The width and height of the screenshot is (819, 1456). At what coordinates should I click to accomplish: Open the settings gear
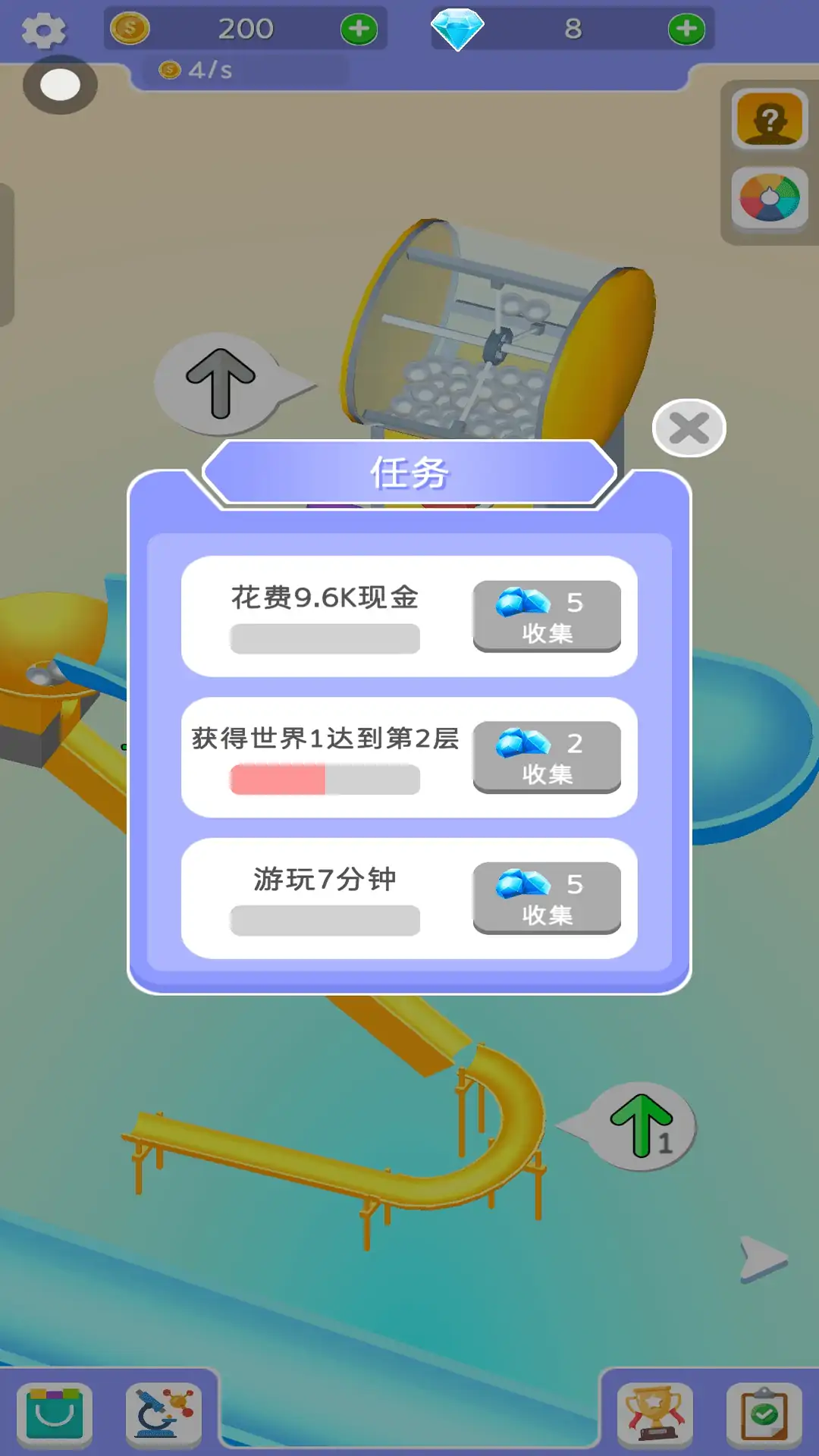pyautogui.click(x=43, y=30)
